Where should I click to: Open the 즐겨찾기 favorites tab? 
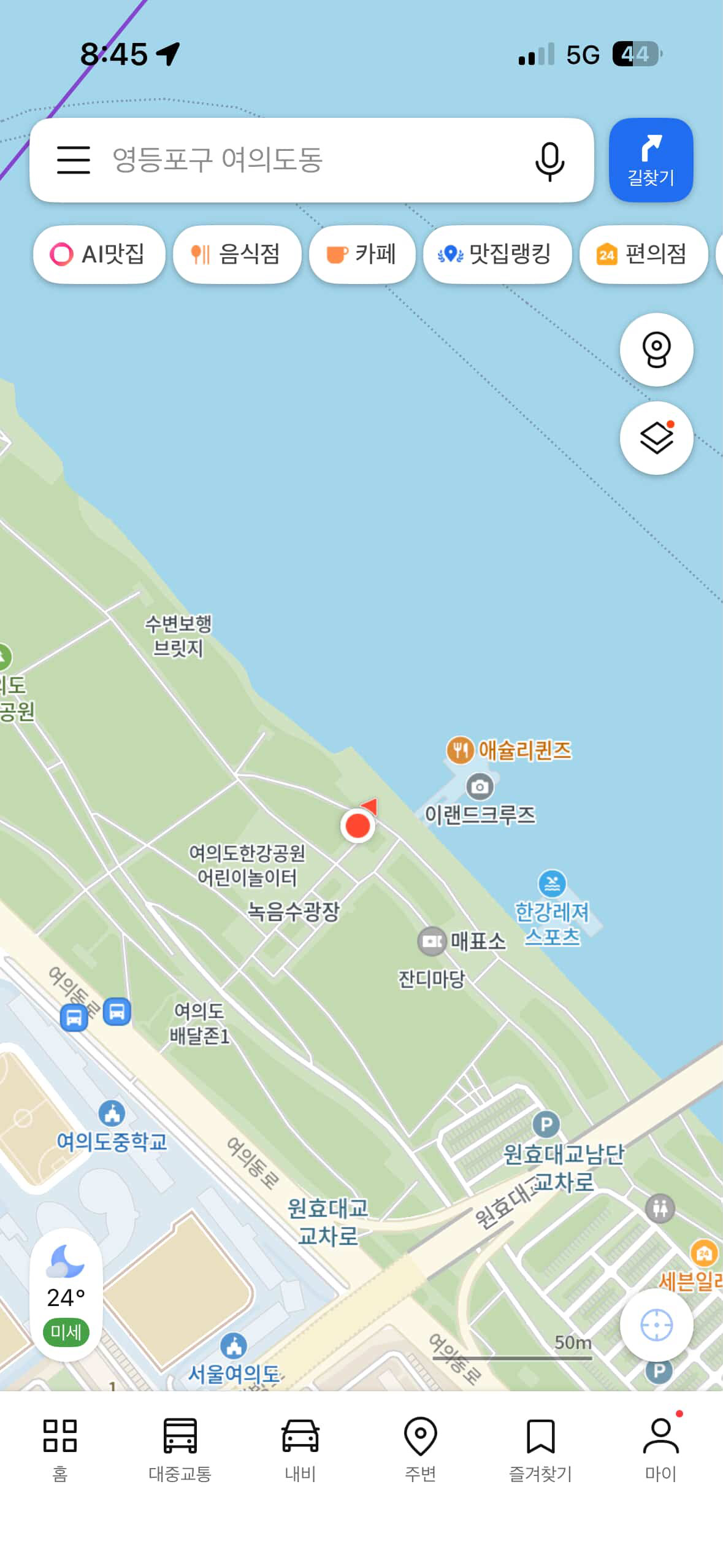[x=540, y=1448]
